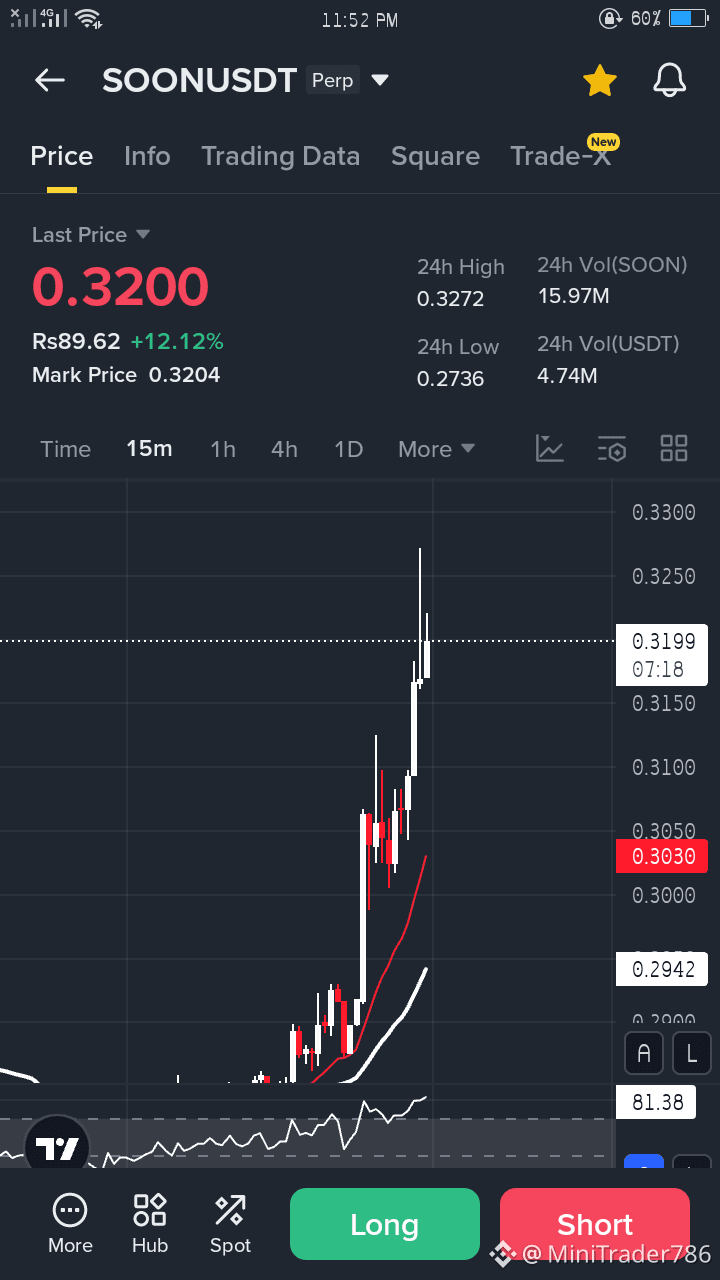
Task: Toggle the A button on the chart
Action: (643, 1053)
